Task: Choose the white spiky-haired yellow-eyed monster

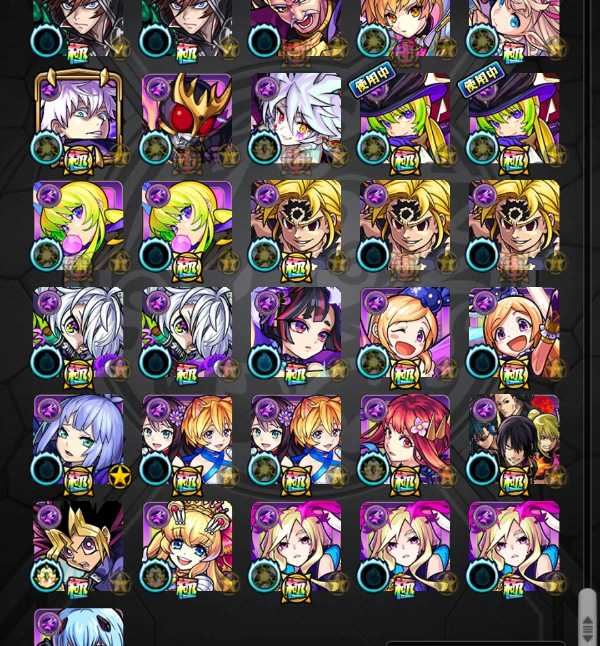Action: coord(296,118)
